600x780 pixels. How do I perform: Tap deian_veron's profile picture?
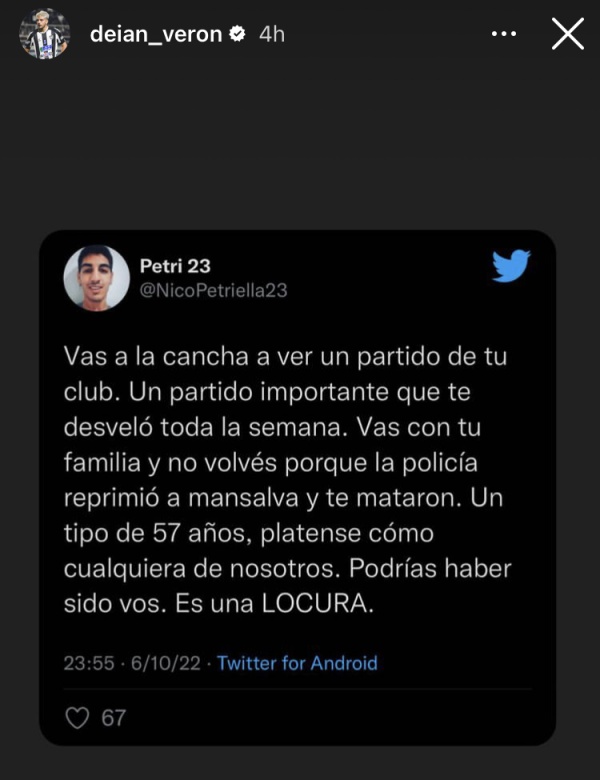click(45, 34)
